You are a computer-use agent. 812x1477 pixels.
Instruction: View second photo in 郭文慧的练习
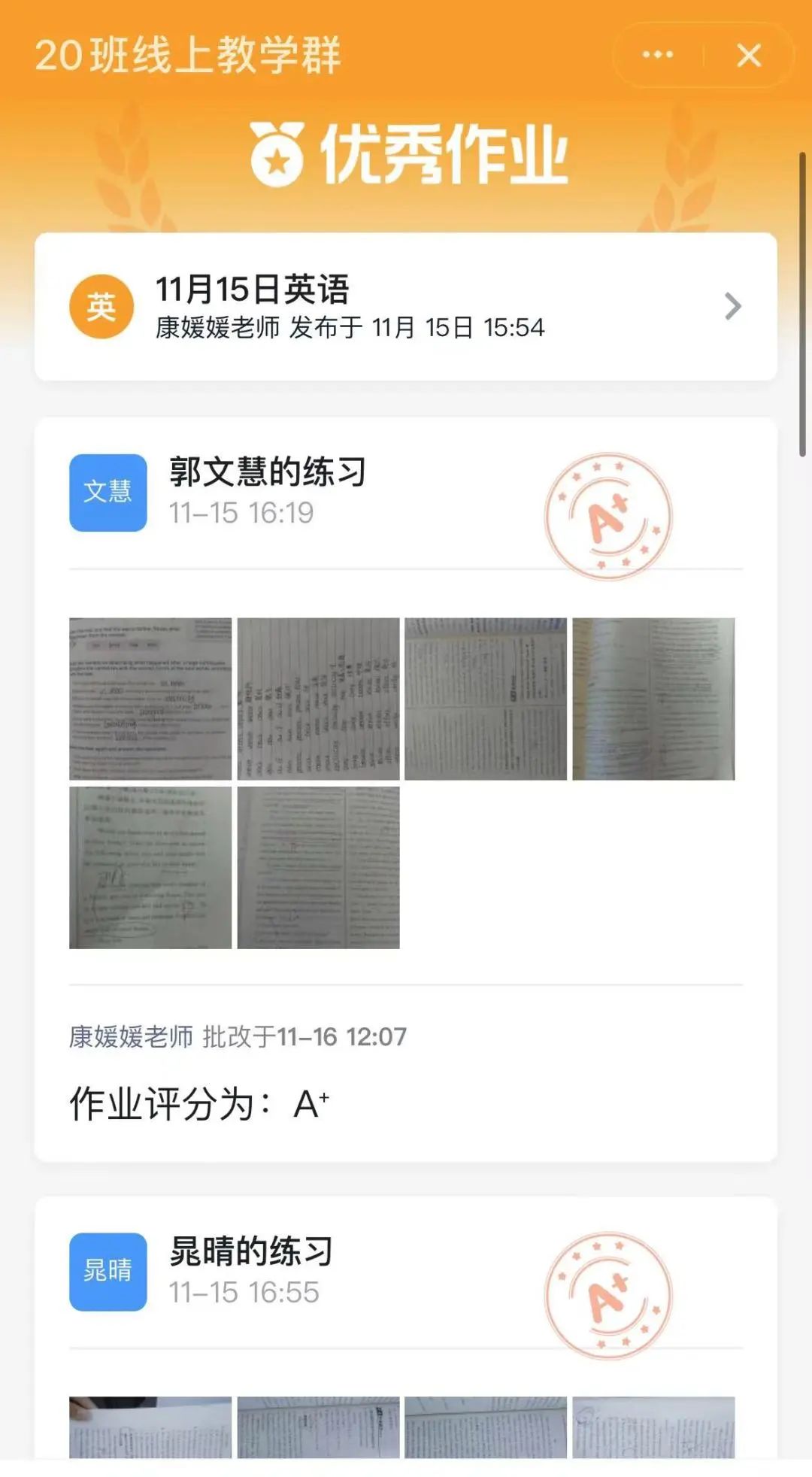coord(318,699)
